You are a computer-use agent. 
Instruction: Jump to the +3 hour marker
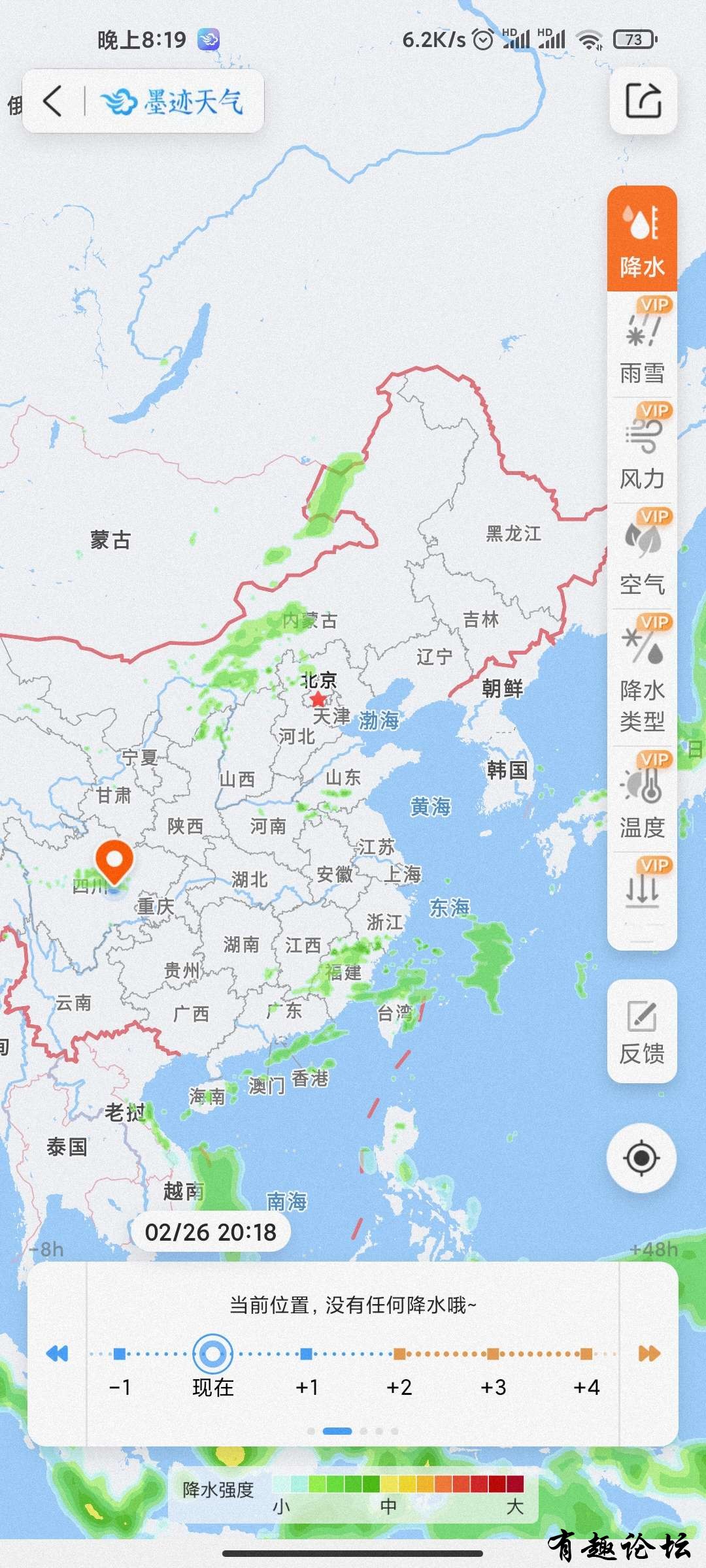493,1354
